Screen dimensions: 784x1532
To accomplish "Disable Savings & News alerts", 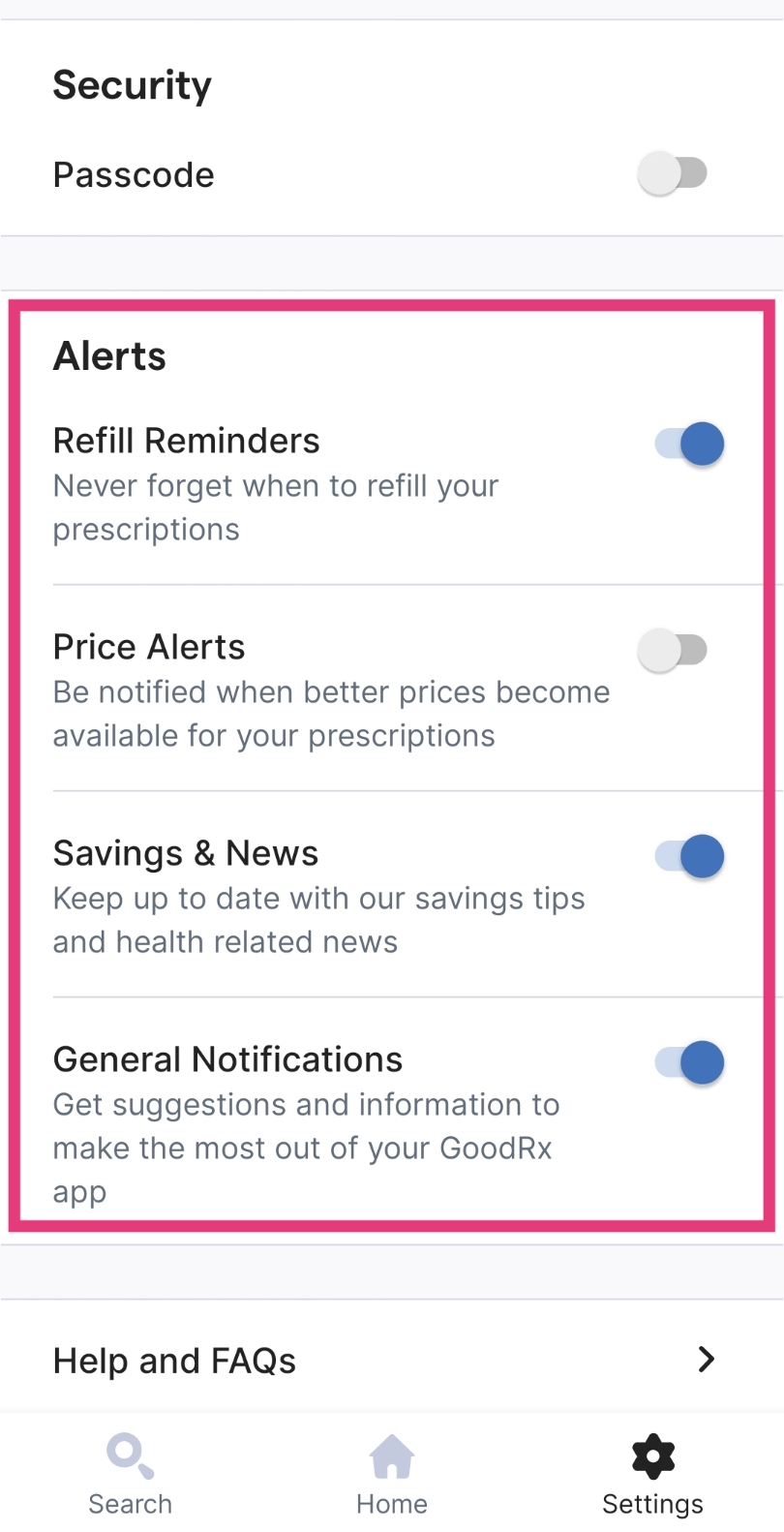I will pyautogui.click(x=689, y=857).
